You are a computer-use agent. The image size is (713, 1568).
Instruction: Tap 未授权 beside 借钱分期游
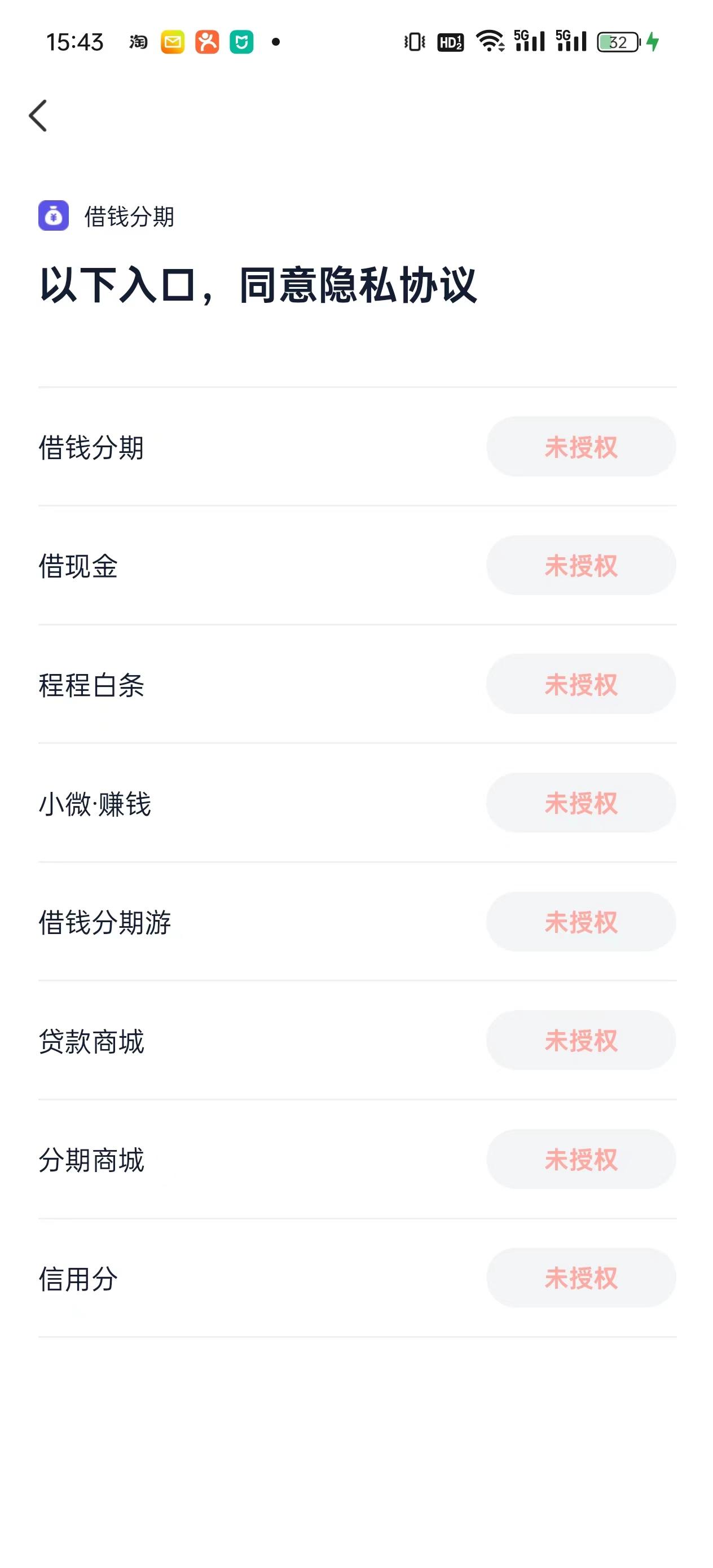pyautogui.click(x=581, y=922)
